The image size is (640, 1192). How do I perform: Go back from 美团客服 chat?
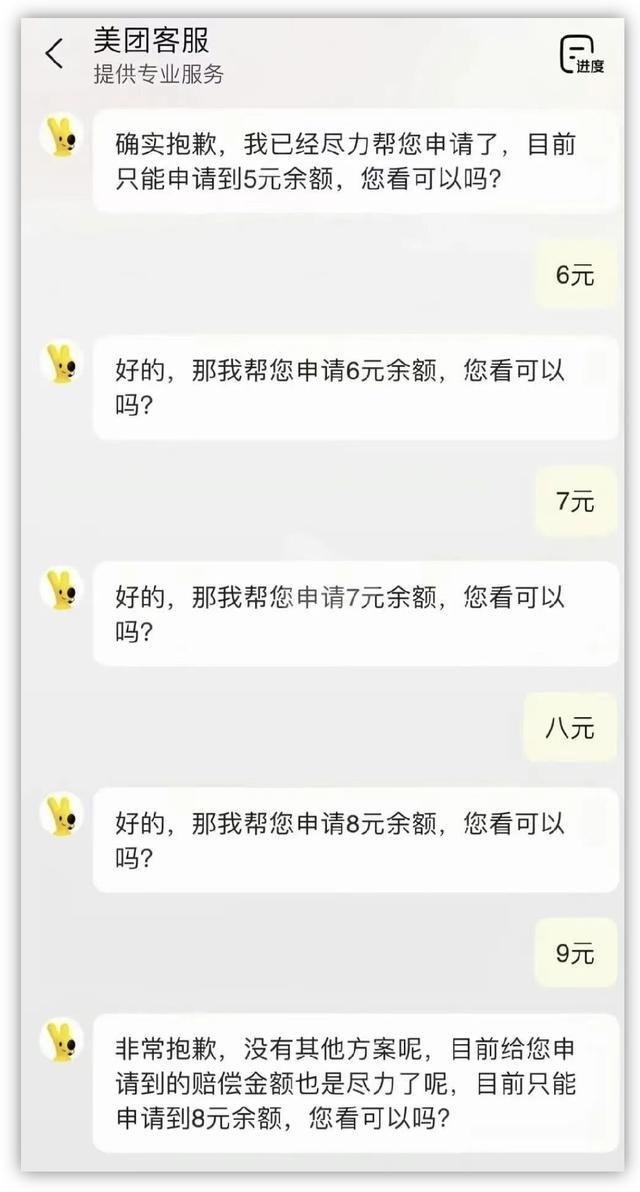54,55
